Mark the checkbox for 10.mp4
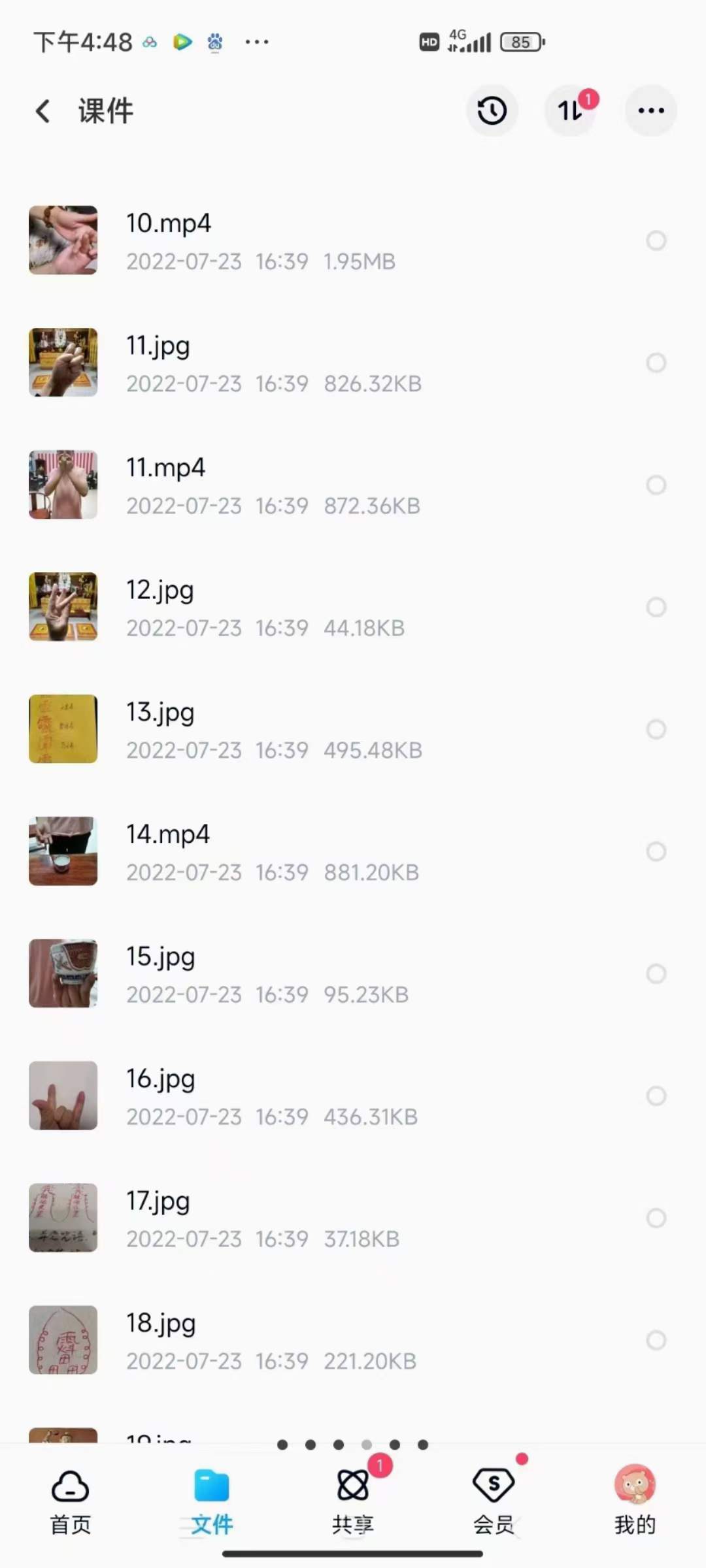The width and height of the screenshot is (706, 1568). tap(656, 240)
